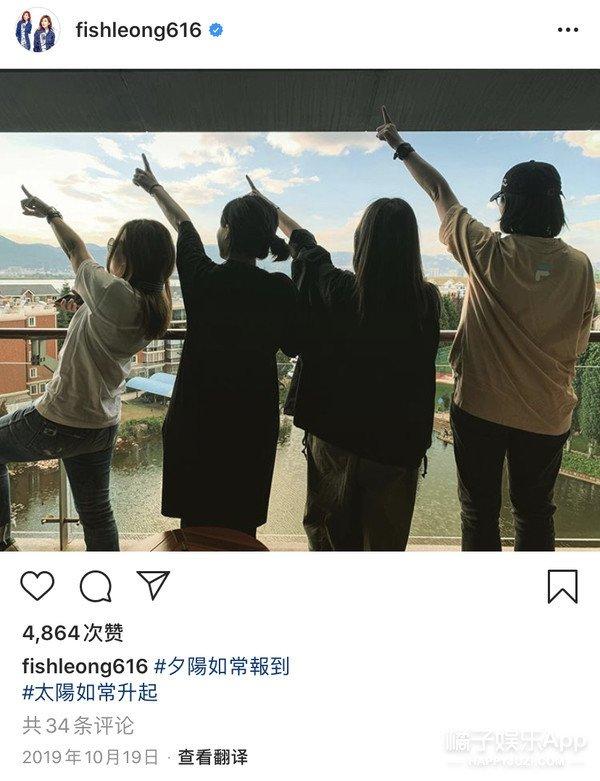
Task: Open the hashtag #夕陽如常報到
Action: click(x=222, y=666)
